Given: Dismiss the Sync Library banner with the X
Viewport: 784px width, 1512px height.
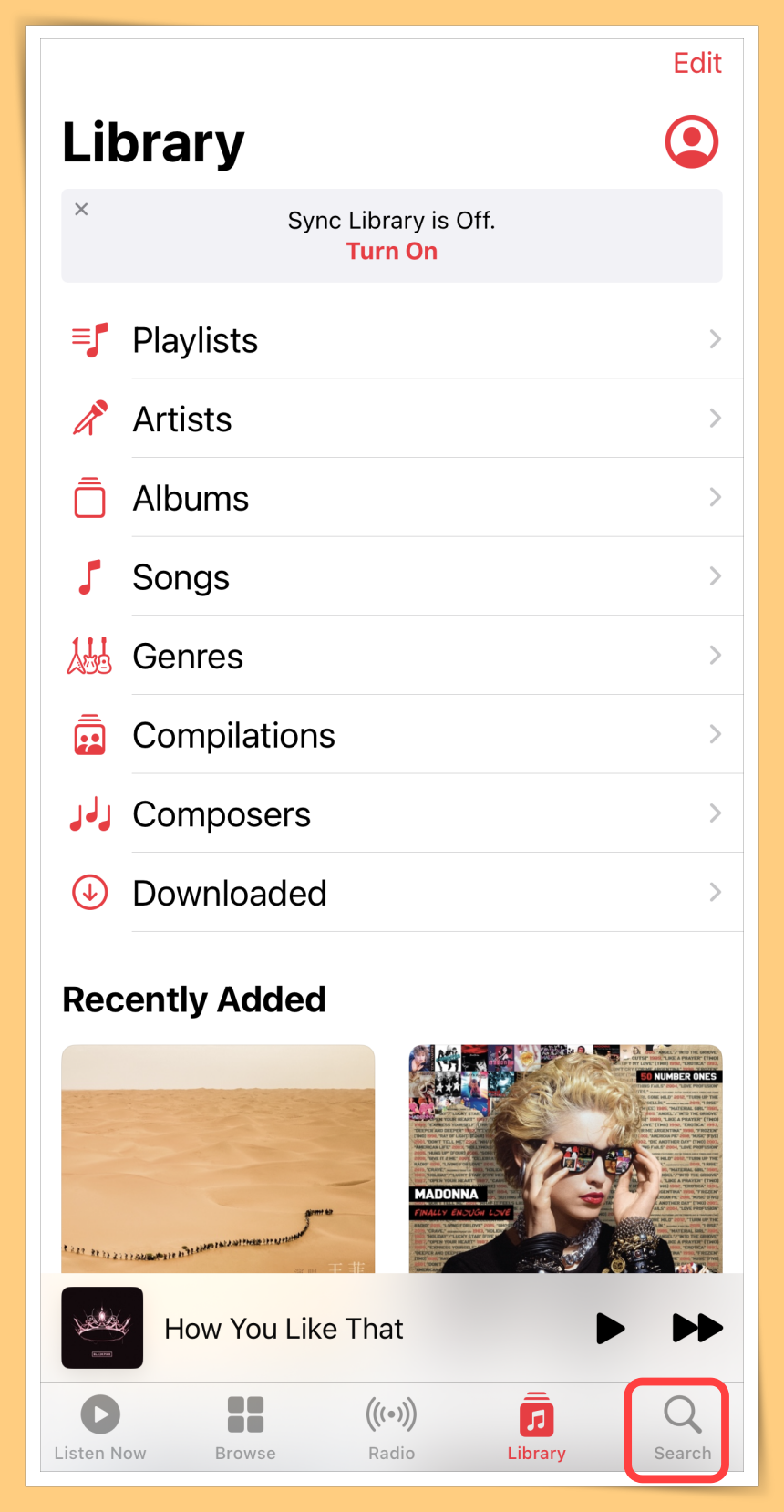Looking at the screenshot, I should [80, 209].
